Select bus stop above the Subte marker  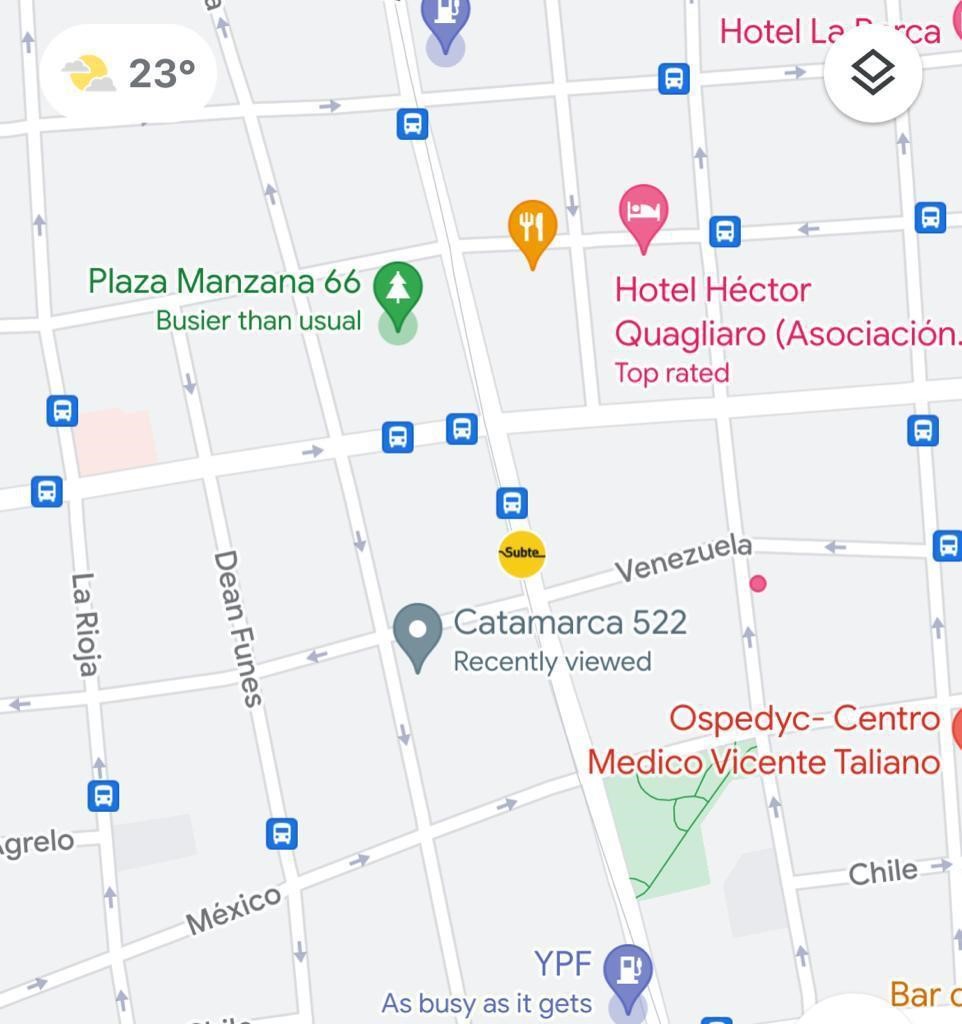pyautogui.click(x=512, y=503)
